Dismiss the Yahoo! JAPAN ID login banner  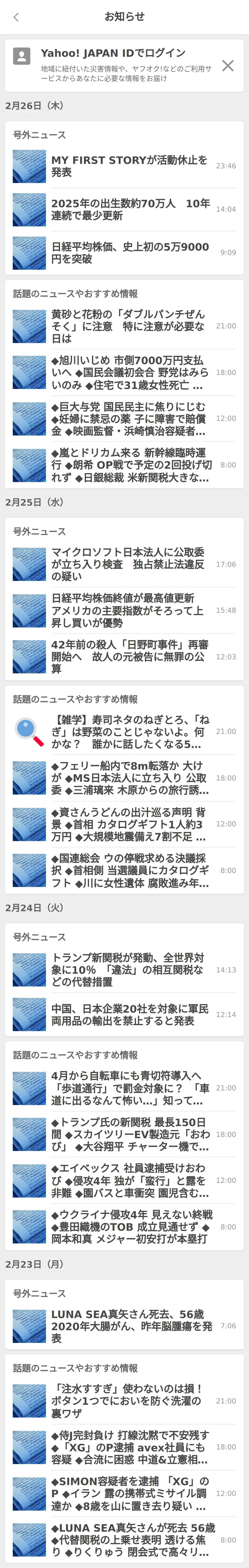[x=228, y=66]
